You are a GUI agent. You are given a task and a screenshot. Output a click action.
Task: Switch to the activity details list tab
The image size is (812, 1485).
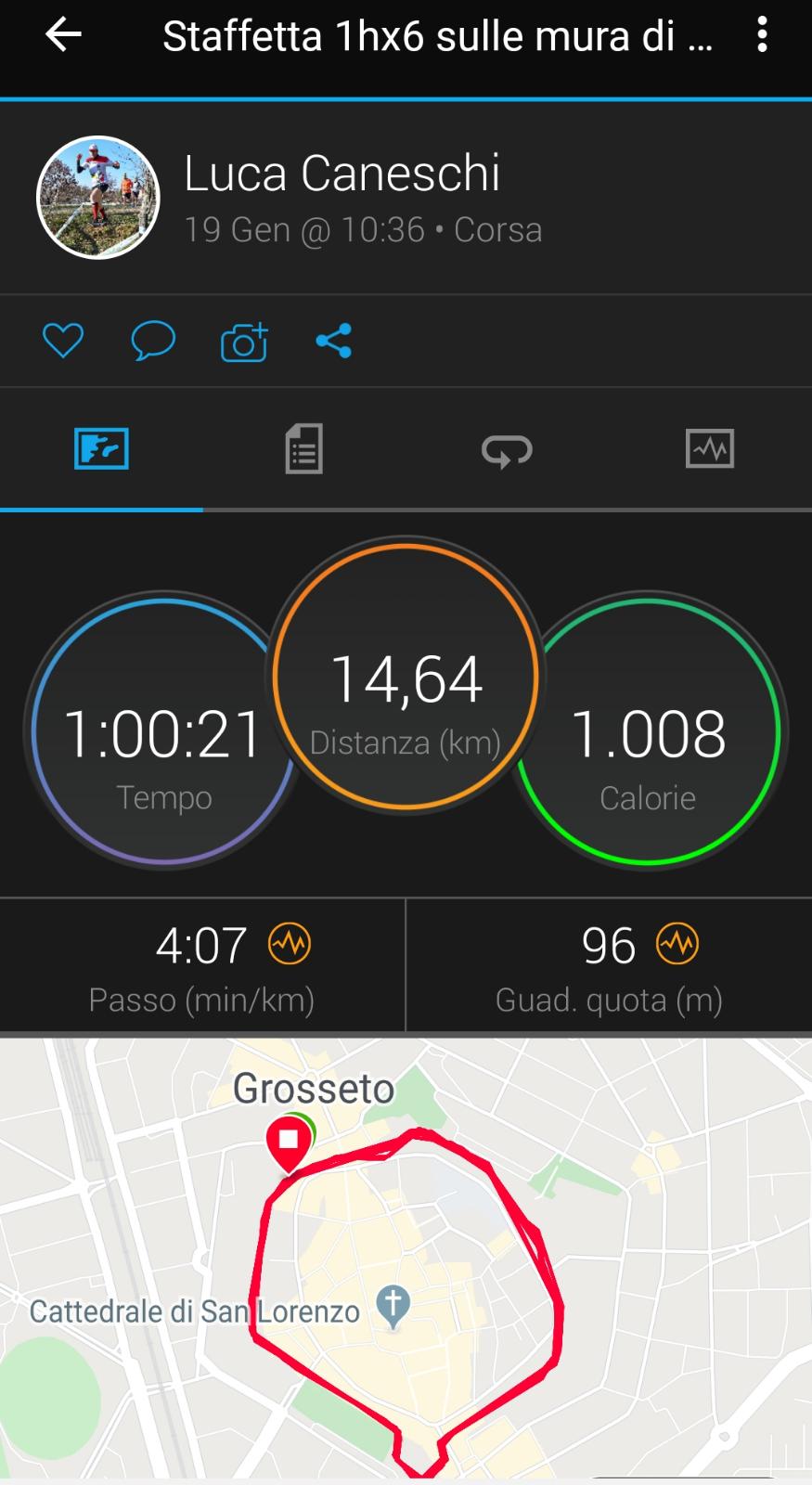pos(303,450)
